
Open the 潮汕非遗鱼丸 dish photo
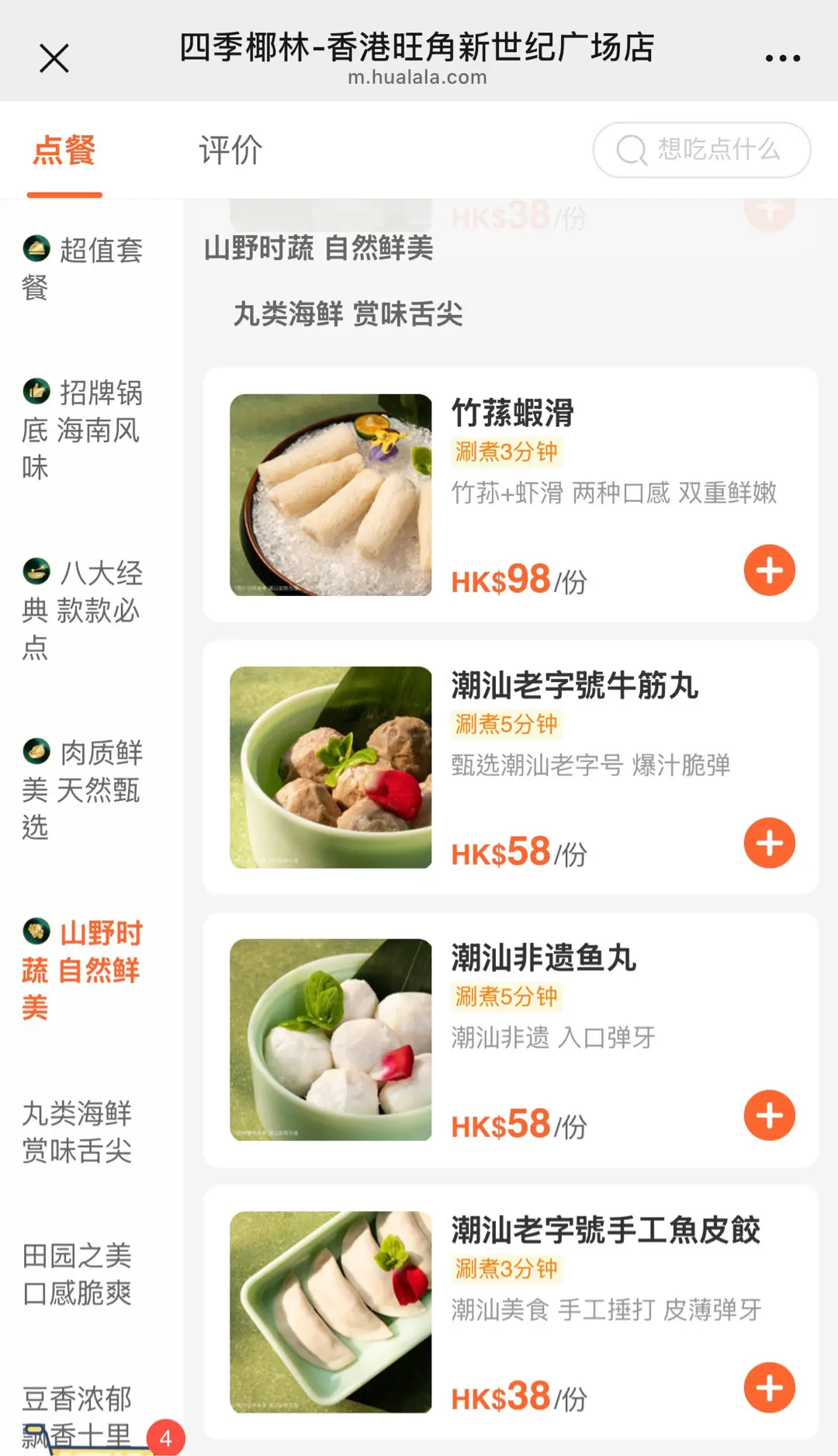coord(331,1040)
